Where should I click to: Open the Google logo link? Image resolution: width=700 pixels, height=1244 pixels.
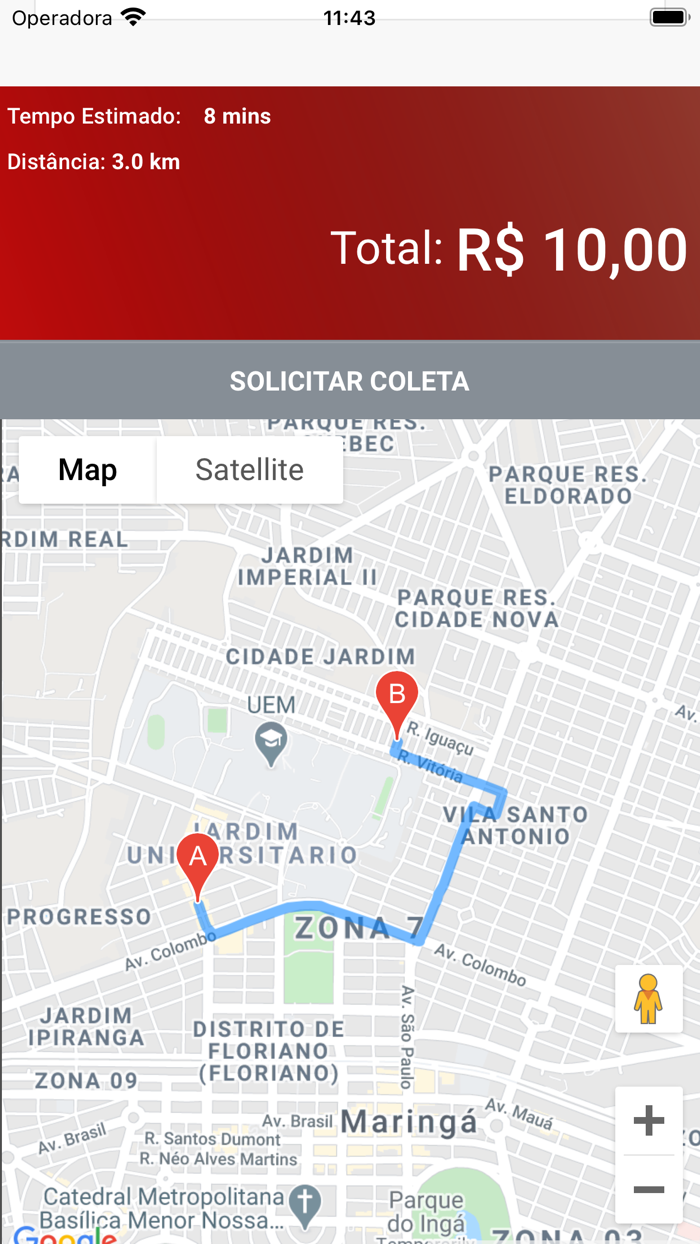tap(63, 1234)
